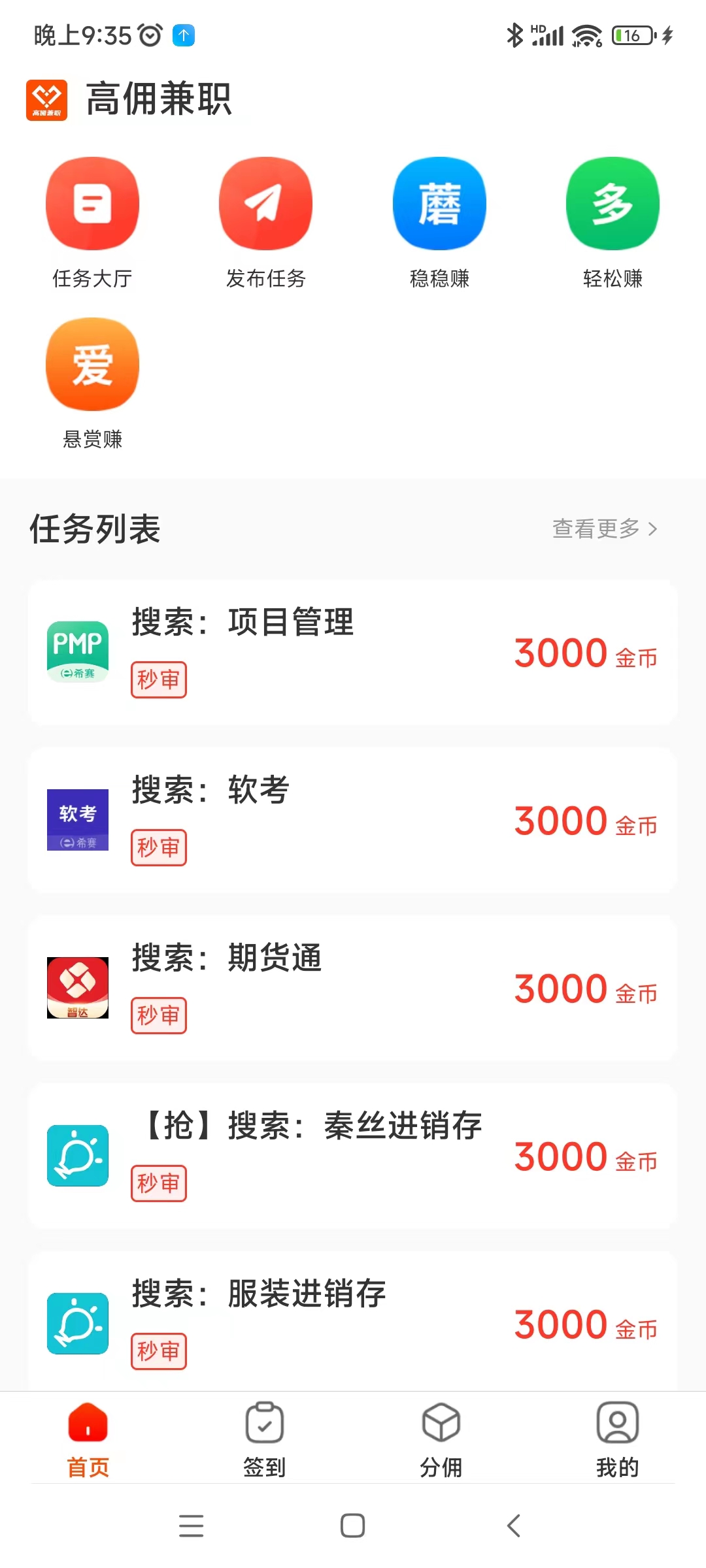Open the 稳稳赚 mushroom icon
This screenshot has height=1568, width=706.
click(x=439, y=204)
